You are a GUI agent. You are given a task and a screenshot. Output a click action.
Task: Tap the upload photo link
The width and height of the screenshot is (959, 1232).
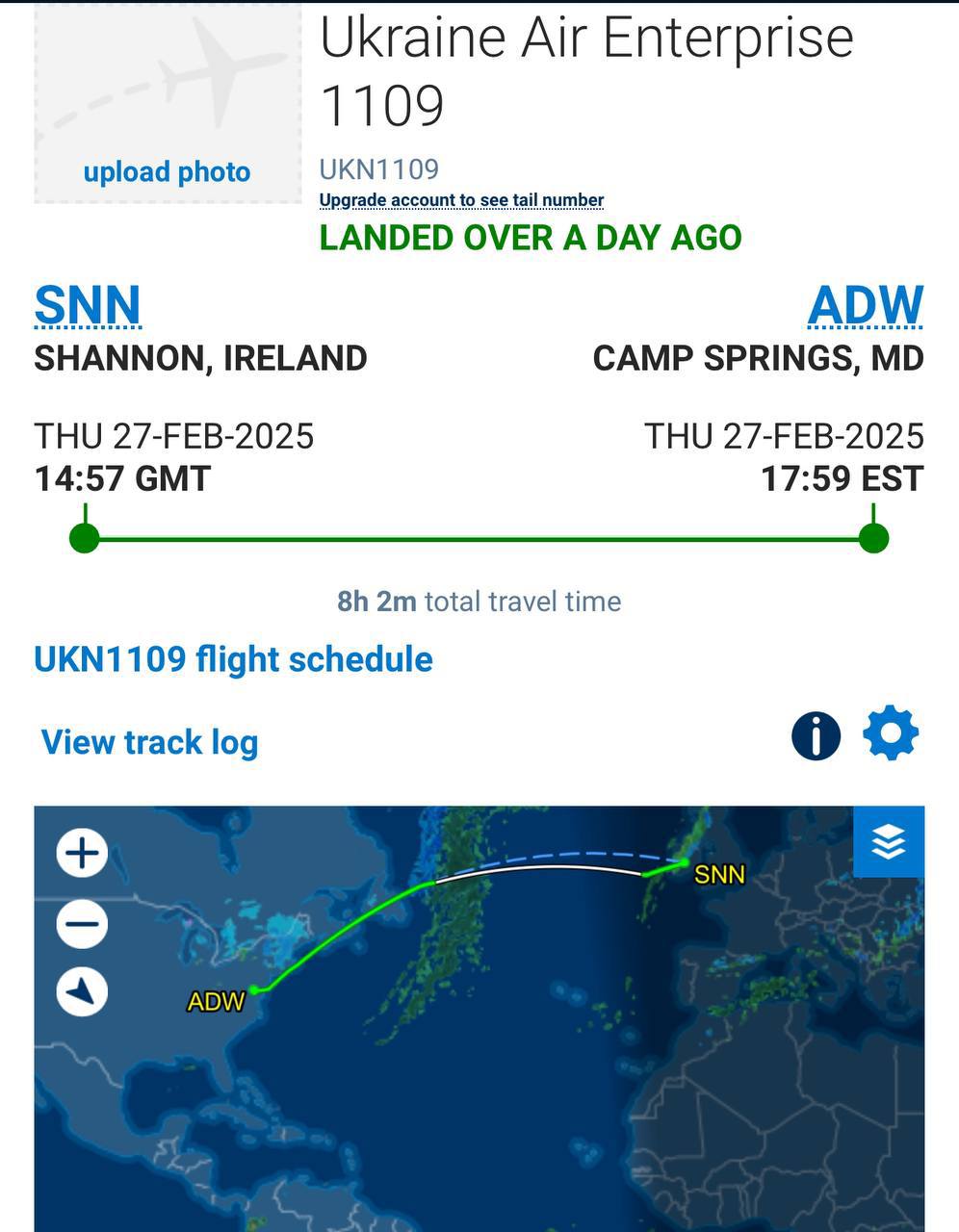point(167,172)
